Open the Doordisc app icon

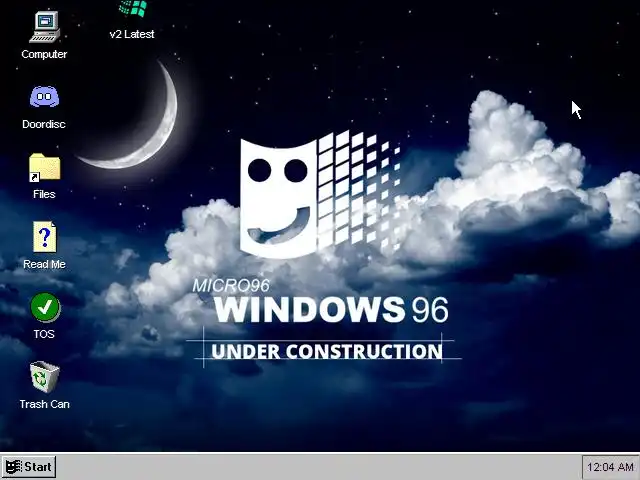(44, 98)
